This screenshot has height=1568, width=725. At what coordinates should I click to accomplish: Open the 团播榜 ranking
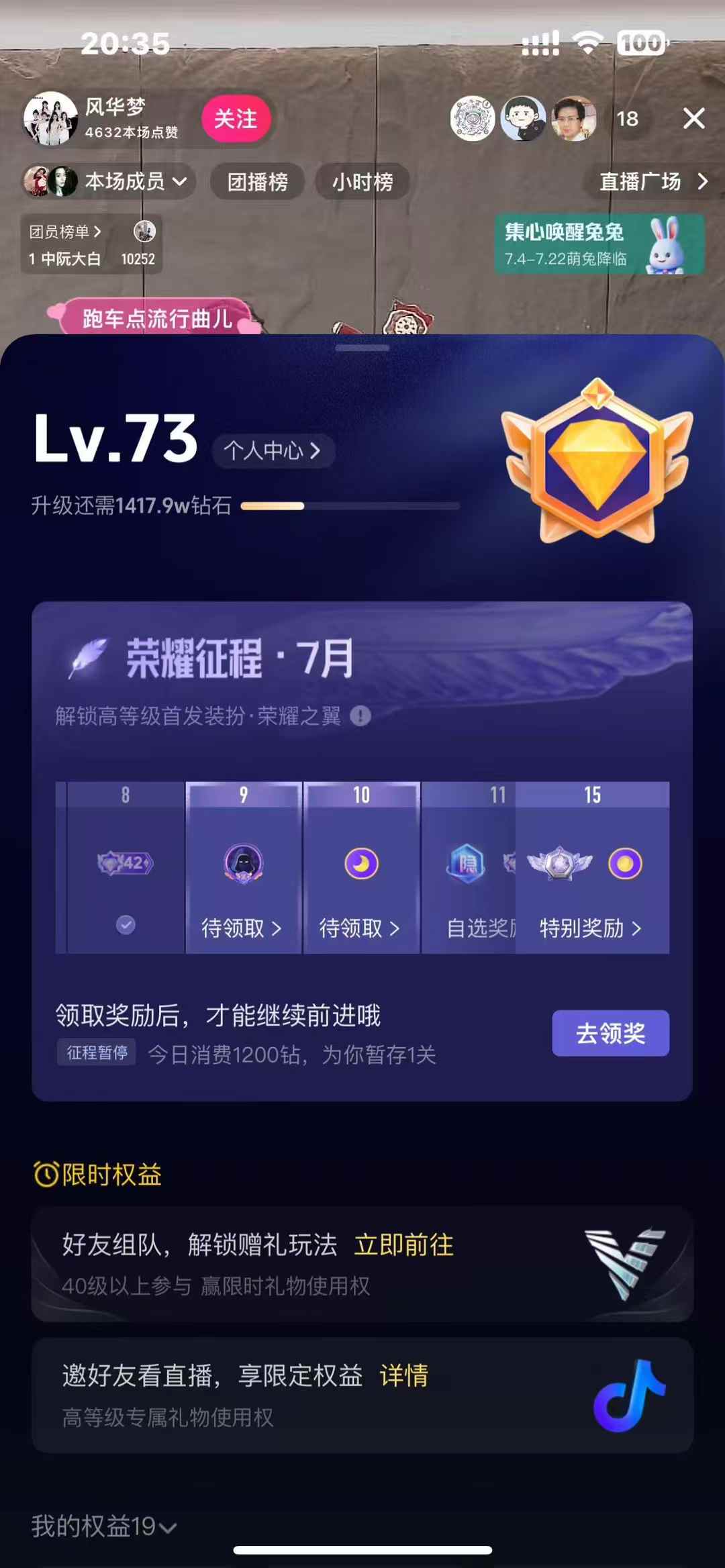tap(257, 181)
